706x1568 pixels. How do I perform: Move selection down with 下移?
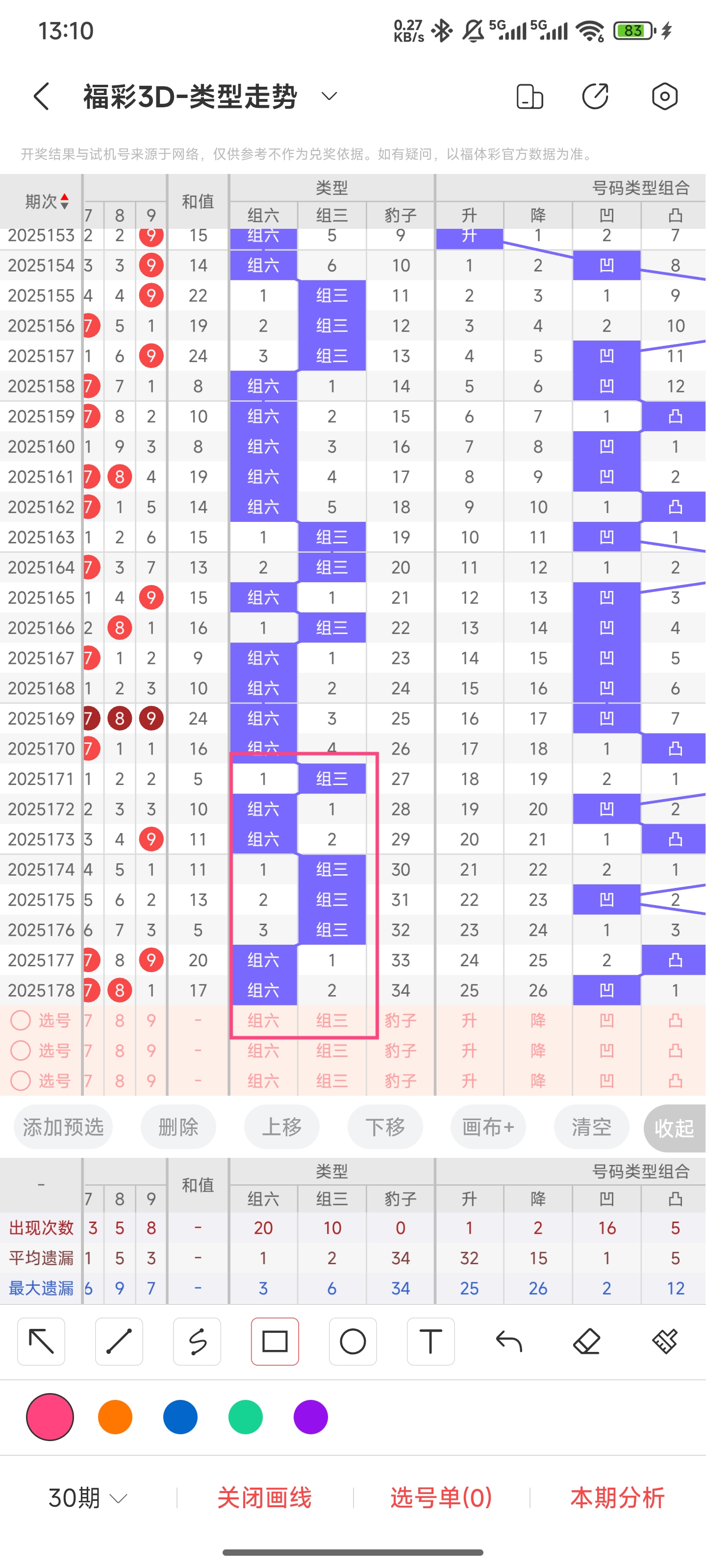[x=385, y=1127]
